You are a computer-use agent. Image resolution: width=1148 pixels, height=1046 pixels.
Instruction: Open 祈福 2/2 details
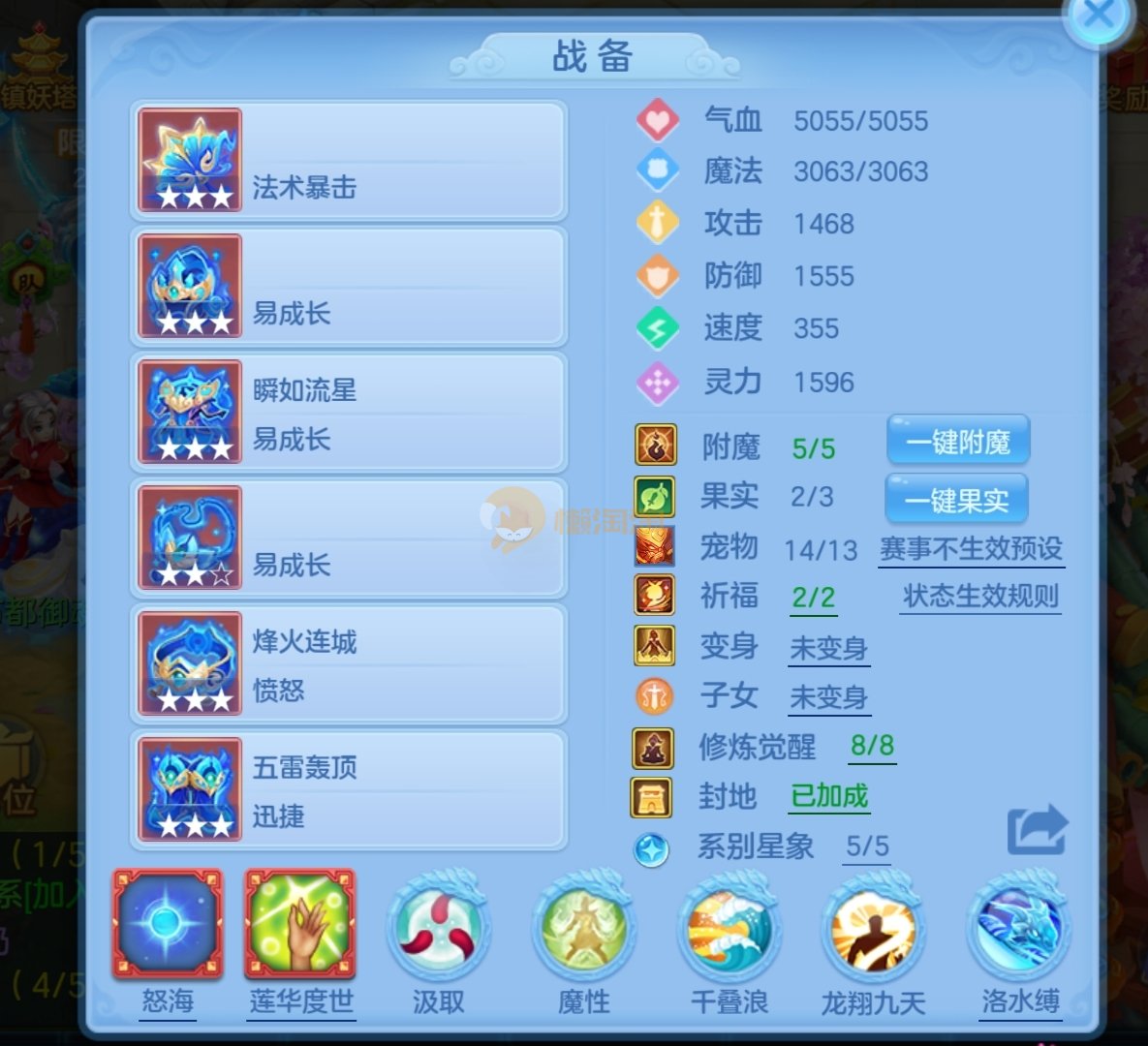click(x=813, y=597)
